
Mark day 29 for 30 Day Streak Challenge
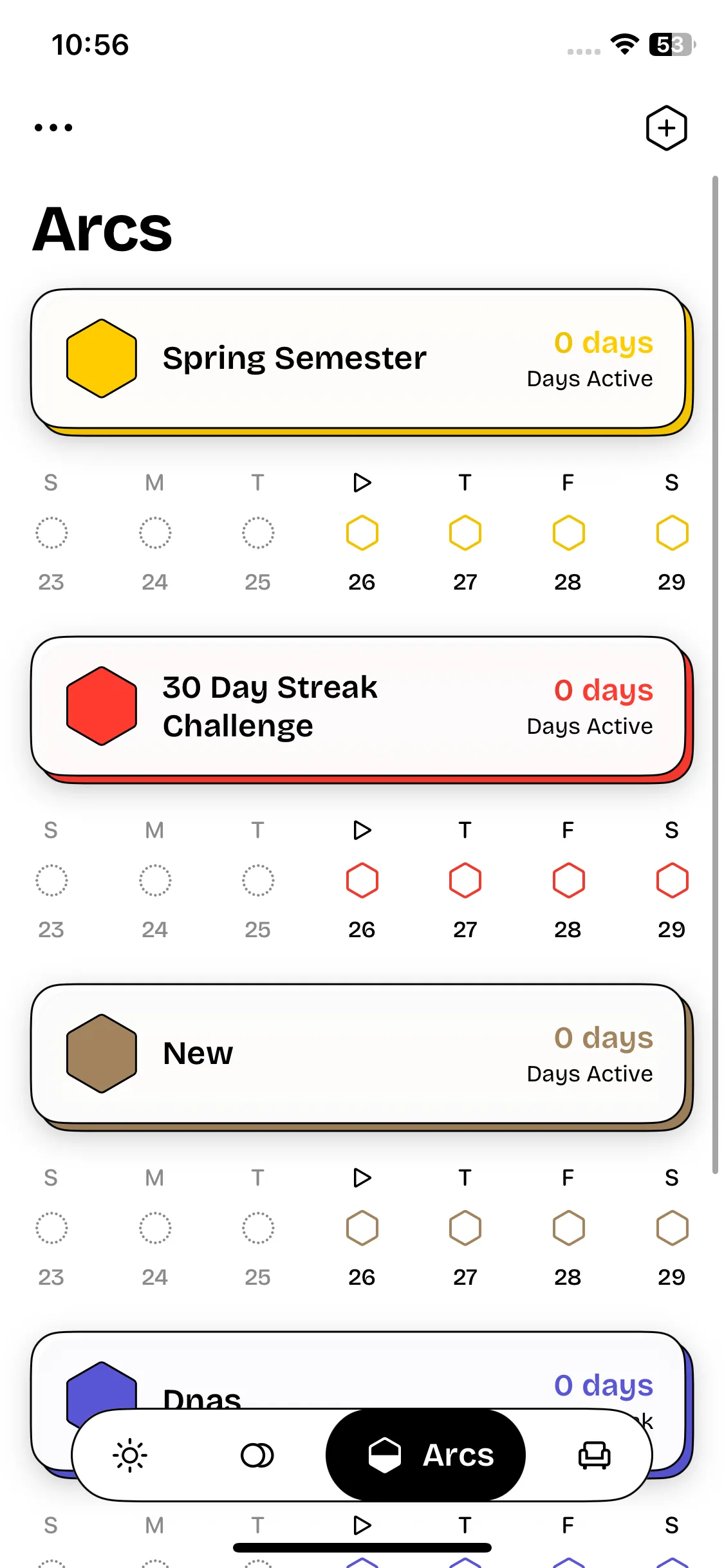tap(672, 881)
